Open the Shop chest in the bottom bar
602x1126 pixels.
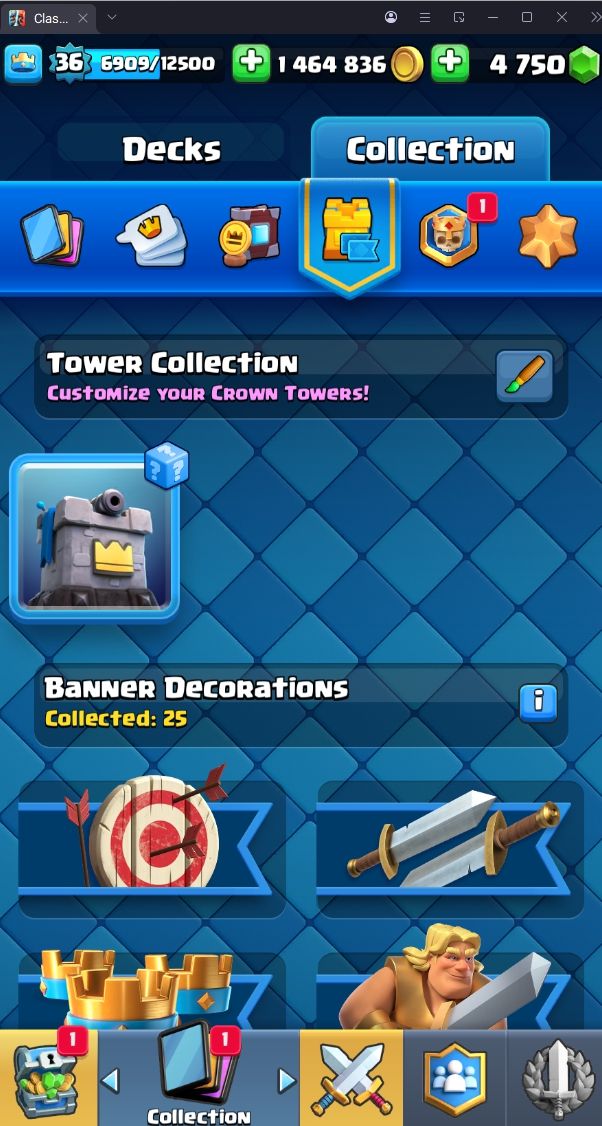point(47,1076)
